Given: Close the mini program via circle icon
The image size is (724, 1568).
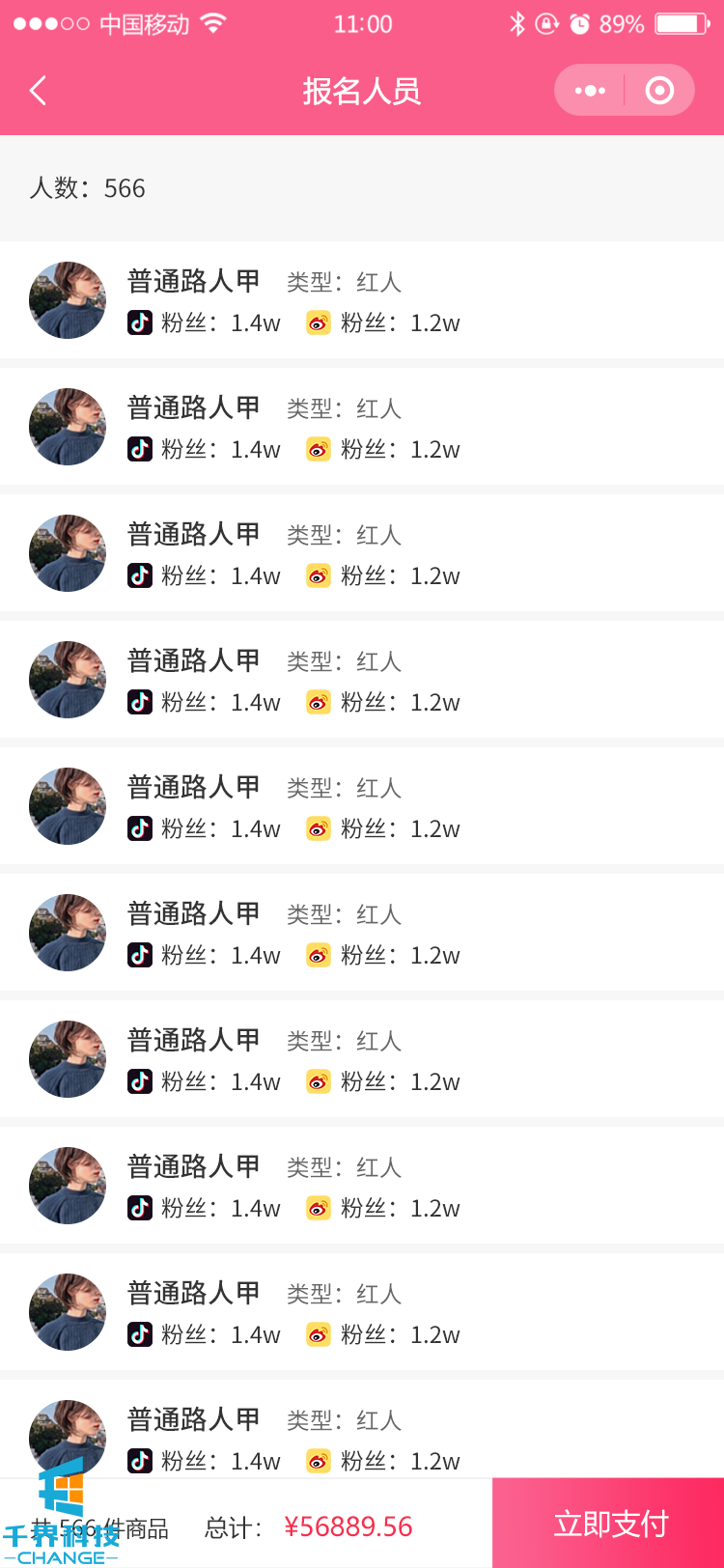Looking at the screenshot, I should click(659, 91).
